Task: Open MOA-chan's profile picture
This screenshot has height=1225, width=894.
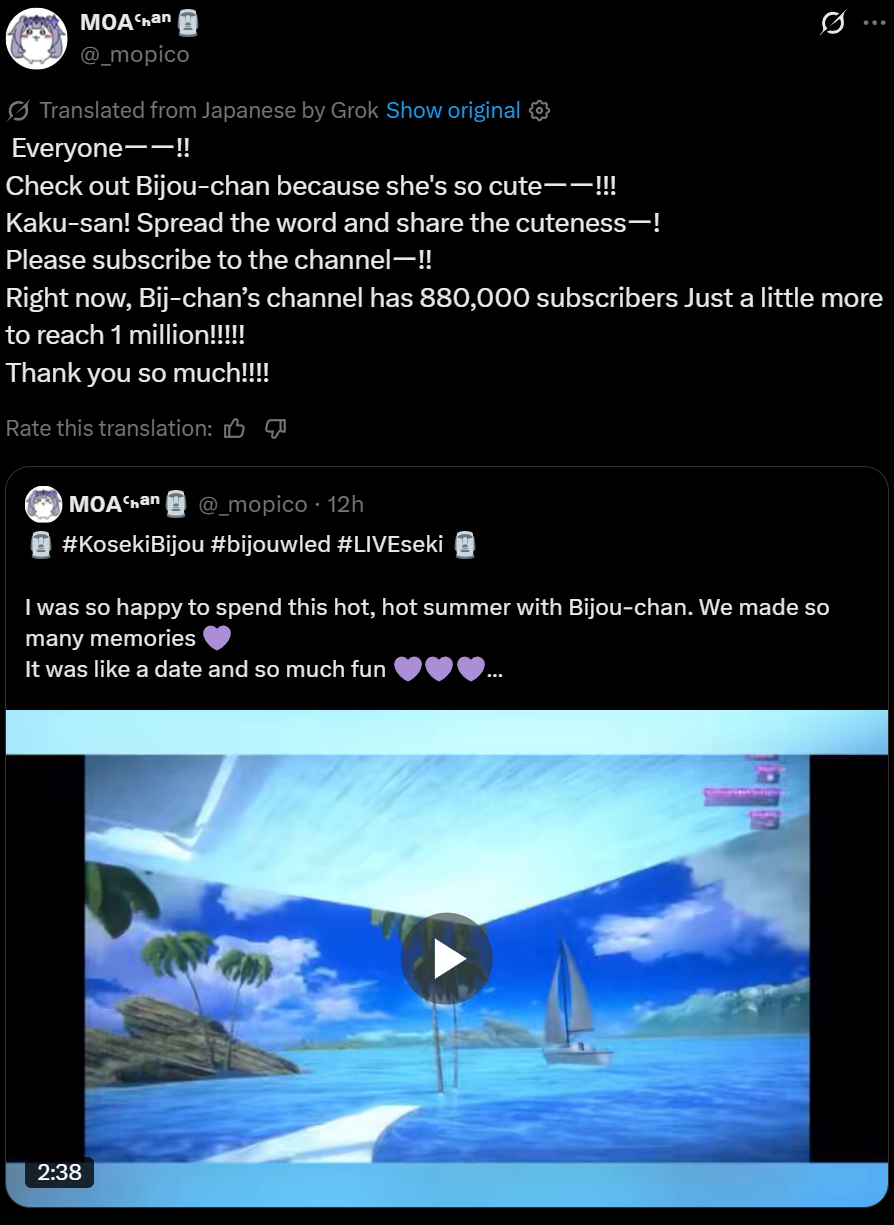Action: (37, 39)
